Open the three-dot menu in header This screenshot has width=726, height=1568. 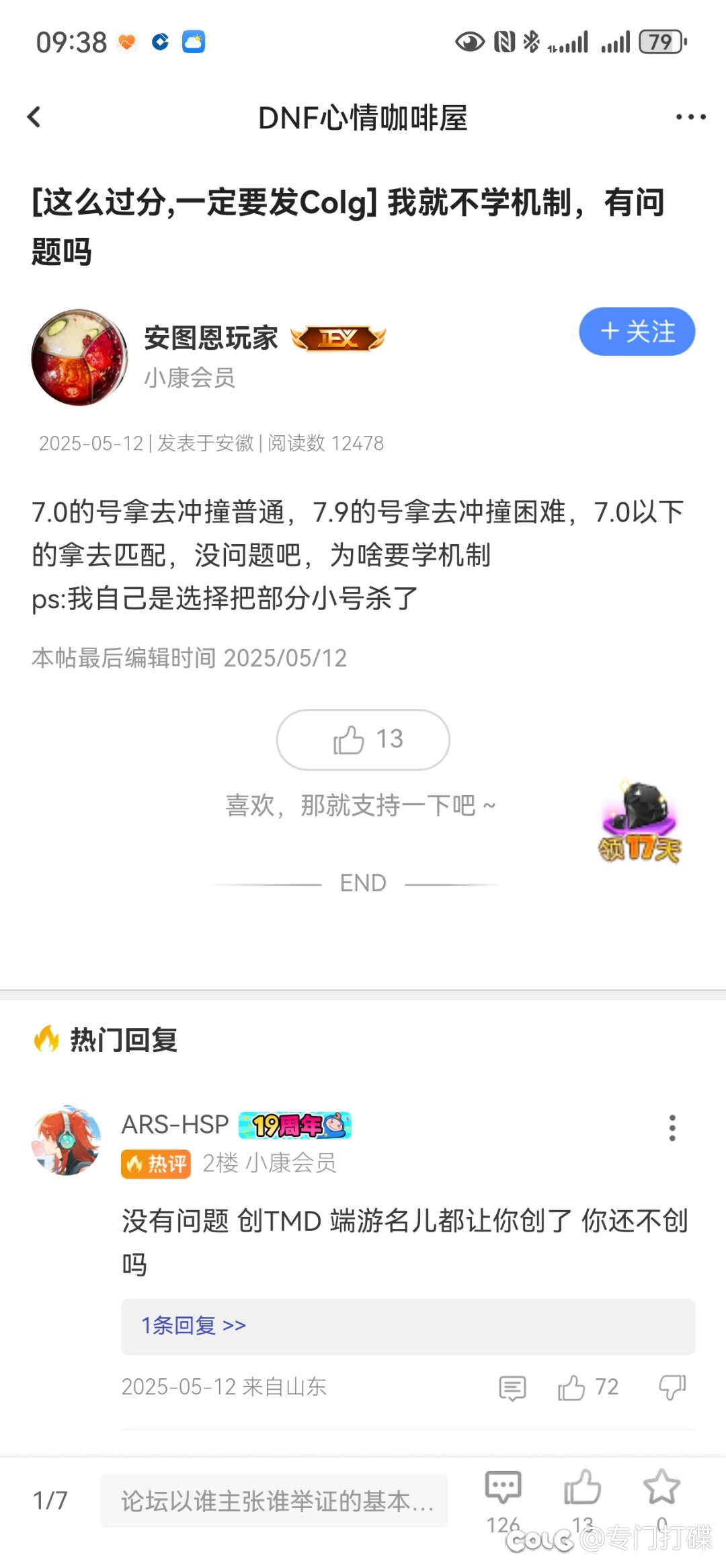(x=690, y=117)
